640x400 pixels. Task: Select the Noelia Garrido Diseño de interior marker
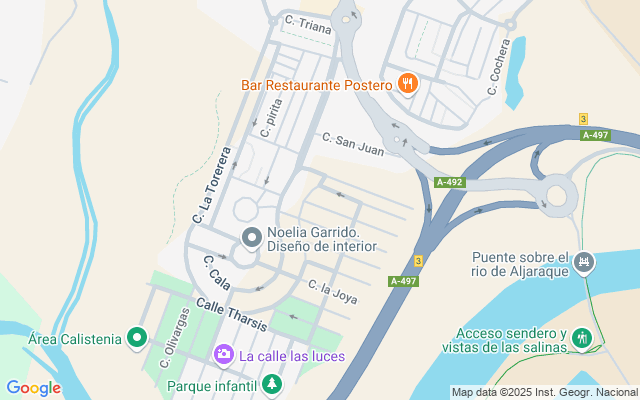(251, 239)
